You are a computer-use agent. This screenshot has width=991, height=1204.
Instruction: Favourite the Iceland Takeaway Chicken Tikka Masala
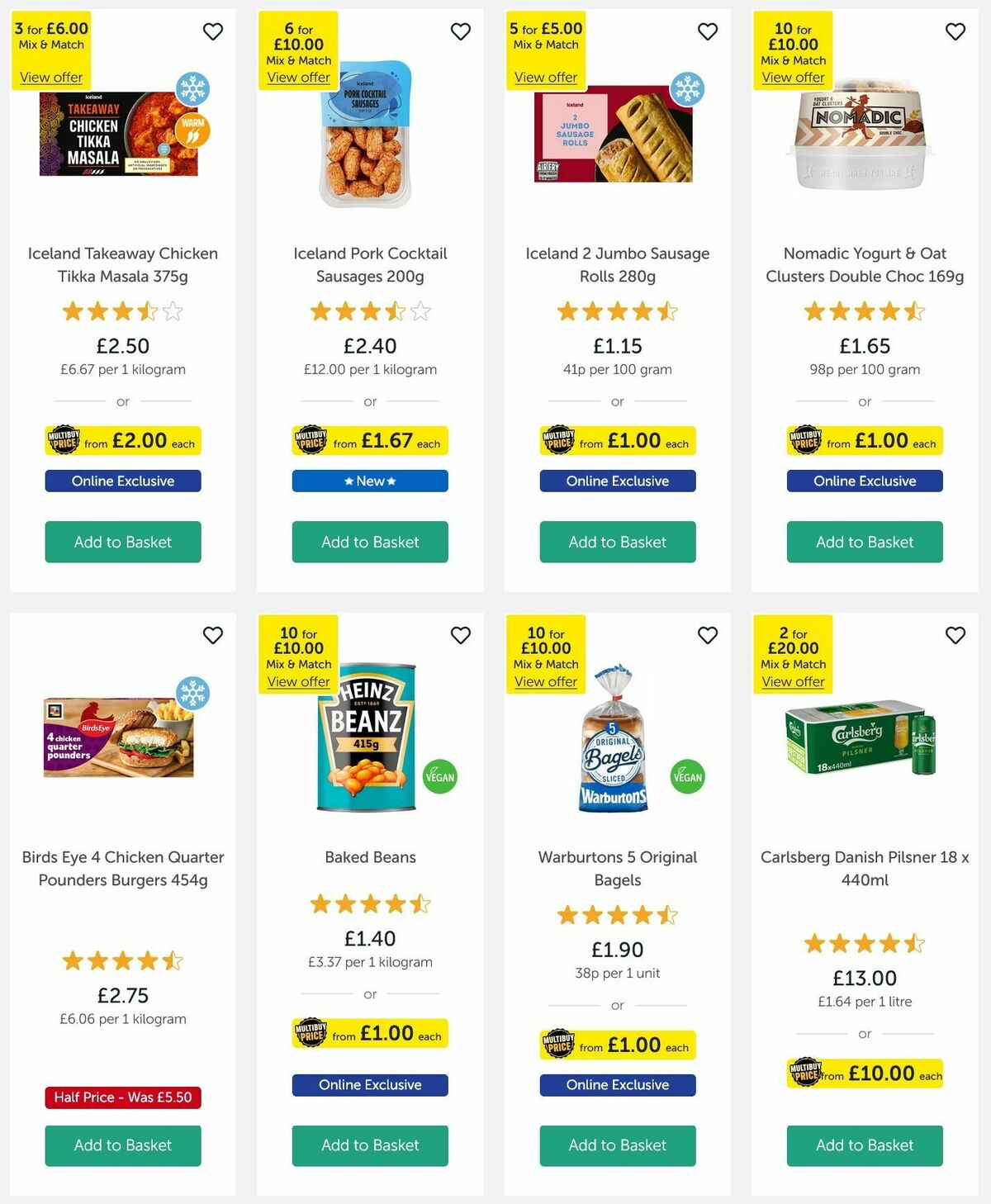tap(213, 31)
